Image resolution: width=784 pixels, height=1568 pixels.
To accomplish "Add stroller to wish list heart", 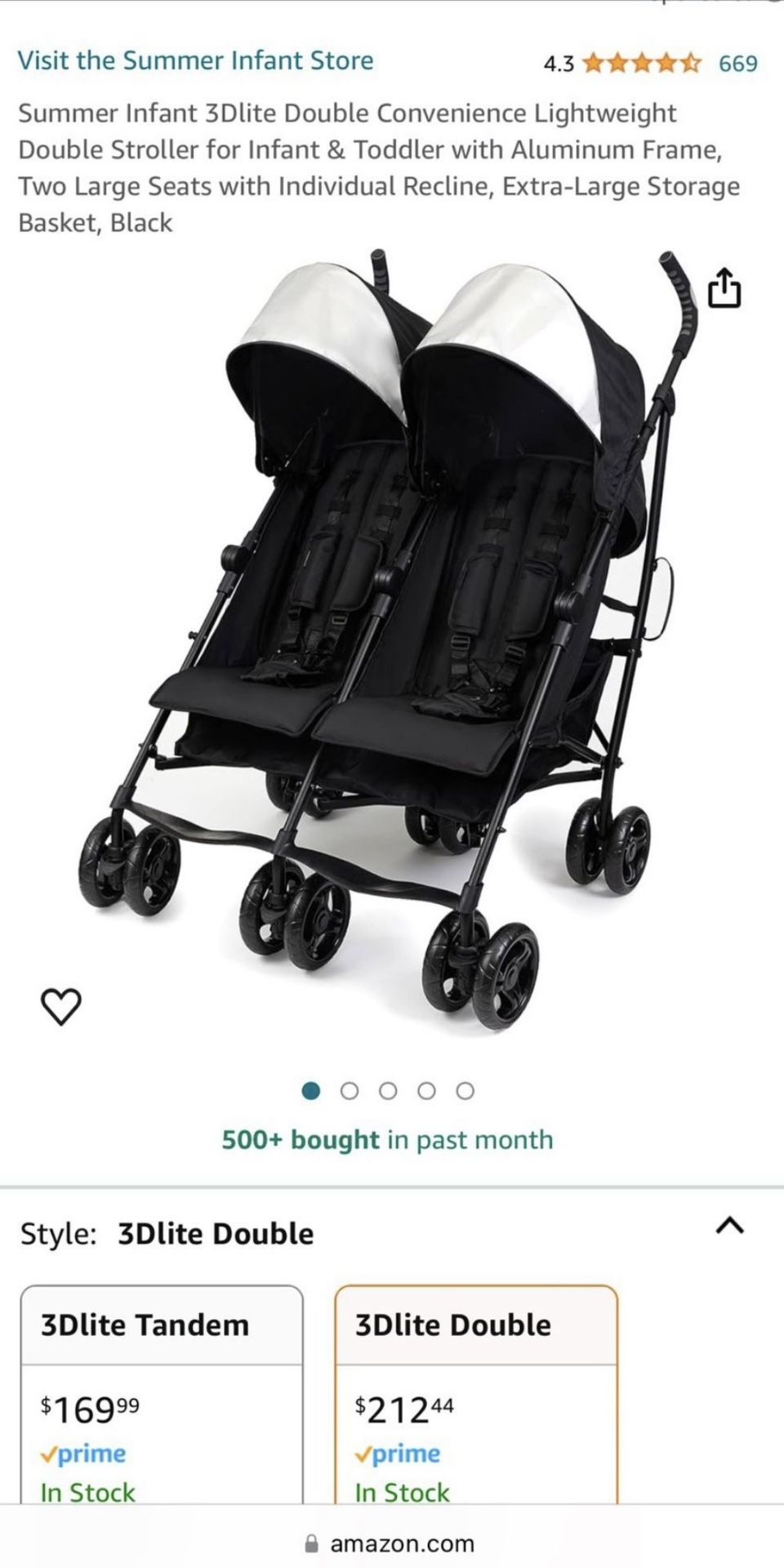I will (x=61, y=1006).
